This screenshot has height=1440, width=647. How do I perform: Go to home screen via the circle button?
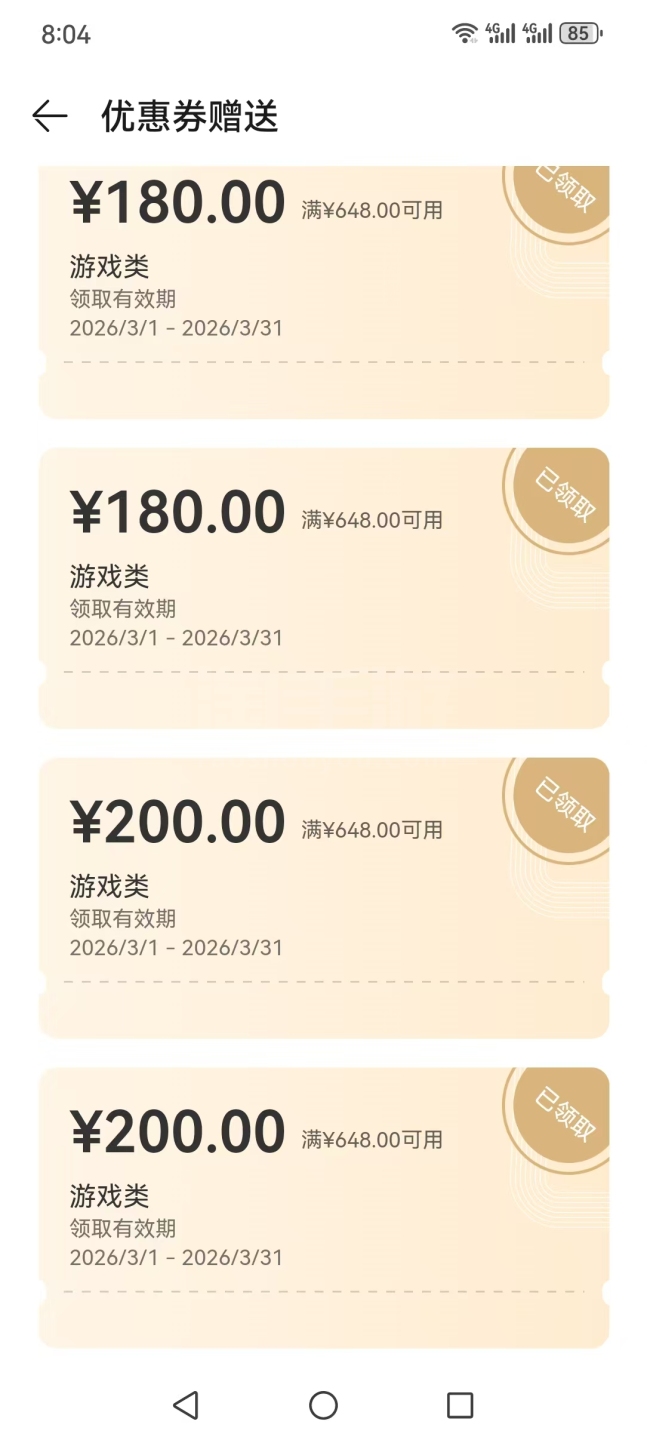(x=323, y=1405)
